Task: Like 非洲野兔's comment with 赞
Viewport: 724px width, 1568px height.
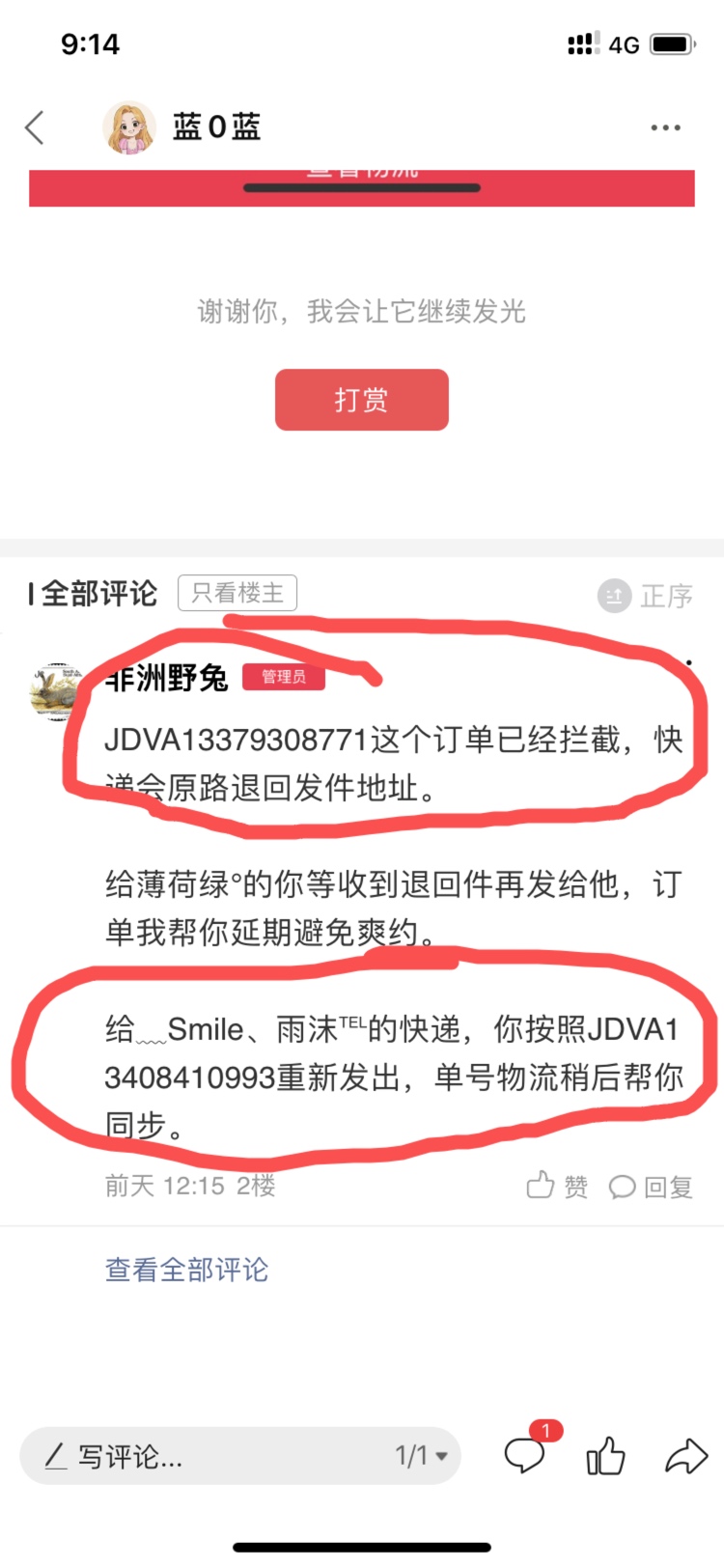Action: (557, 1186)
